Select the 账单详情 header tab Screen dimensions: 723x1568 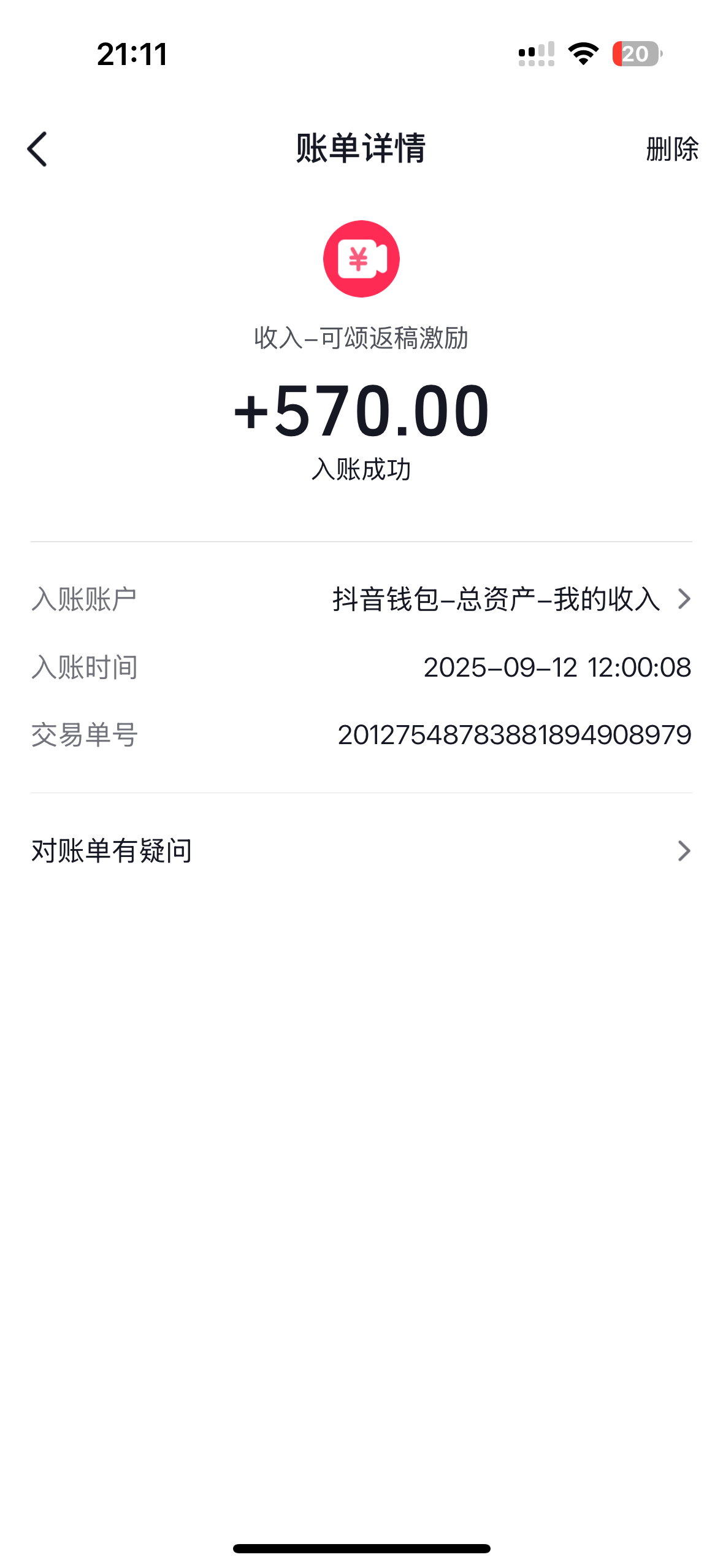[x=361, y=149]
